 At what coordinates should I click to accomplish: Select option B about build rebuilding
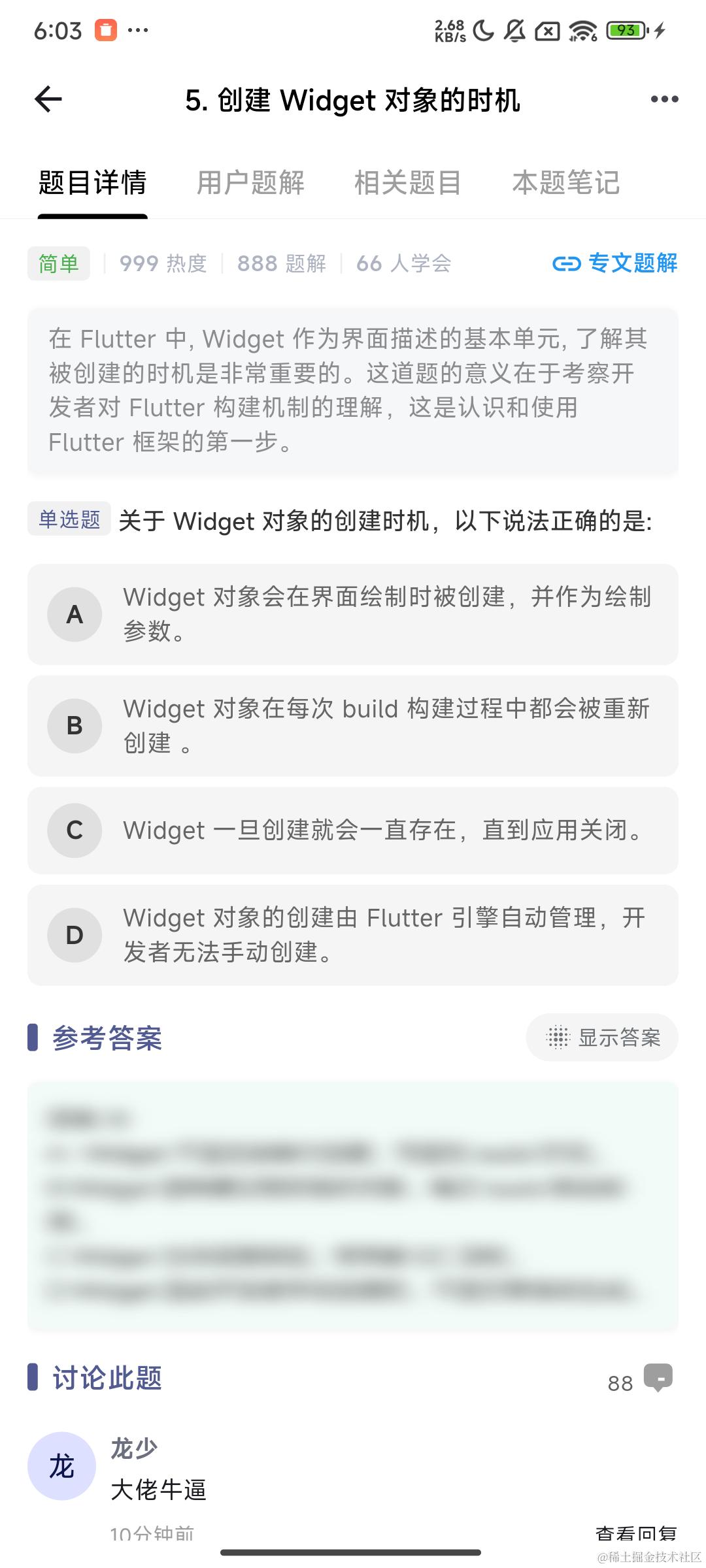pyautogui.click(x=352, y=726)
